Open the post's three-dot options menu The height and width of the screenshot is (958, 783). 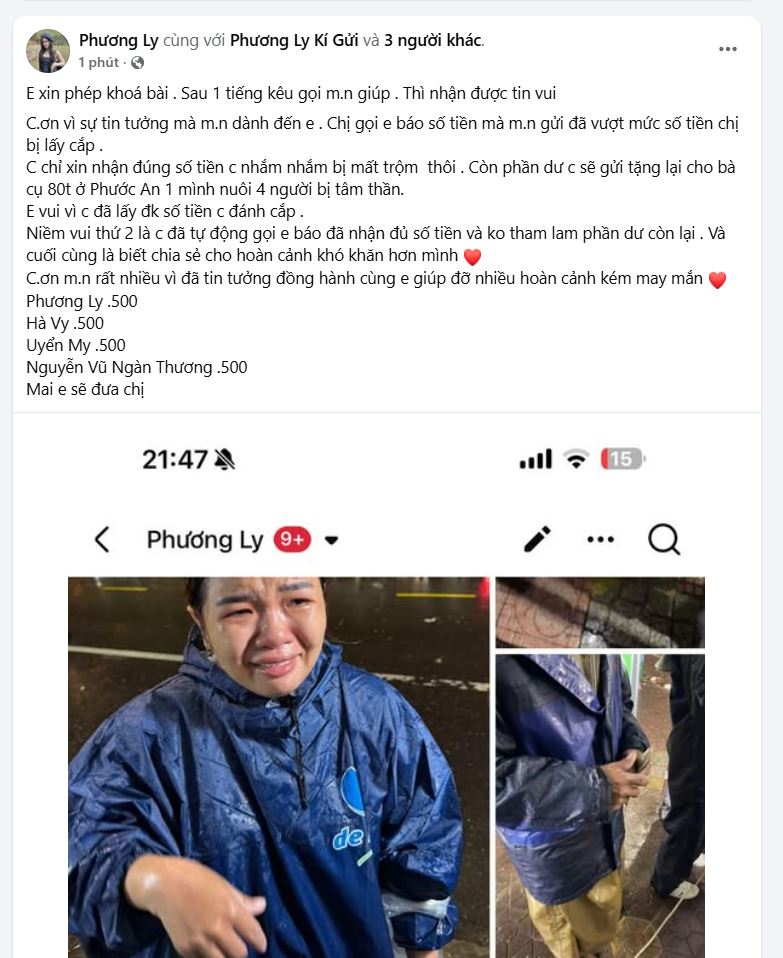coord(728,49)
